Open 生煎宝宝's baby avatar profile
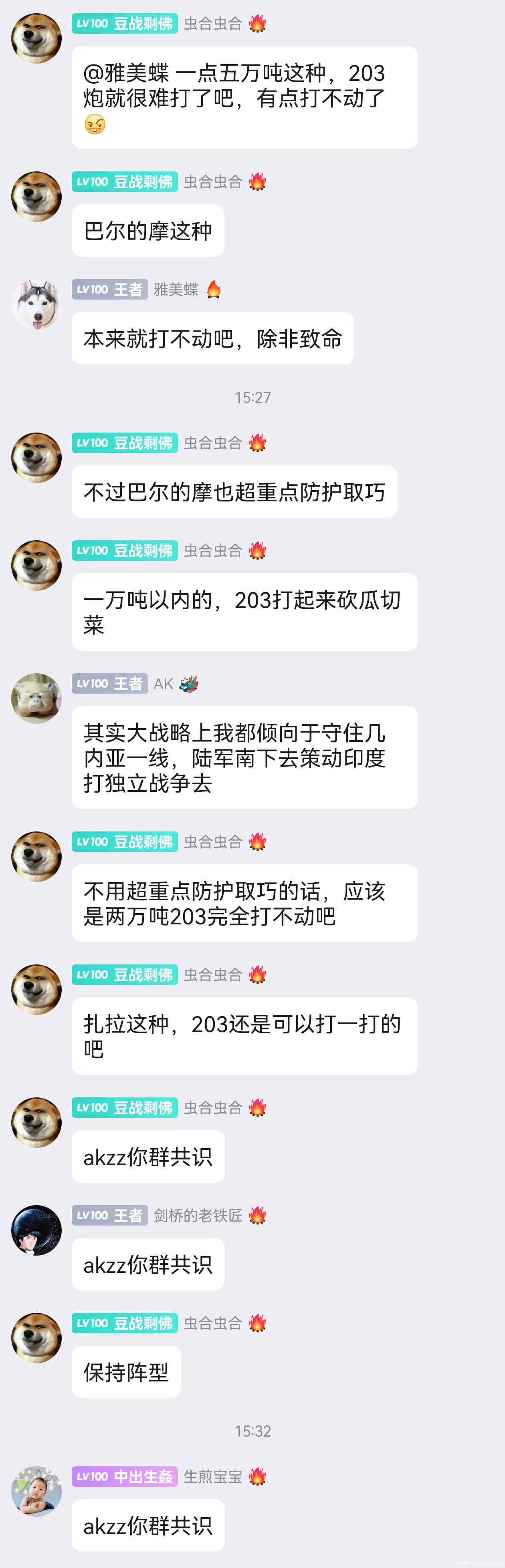This screenshot has height=1568, width=505. click(x=36, y=1491)
